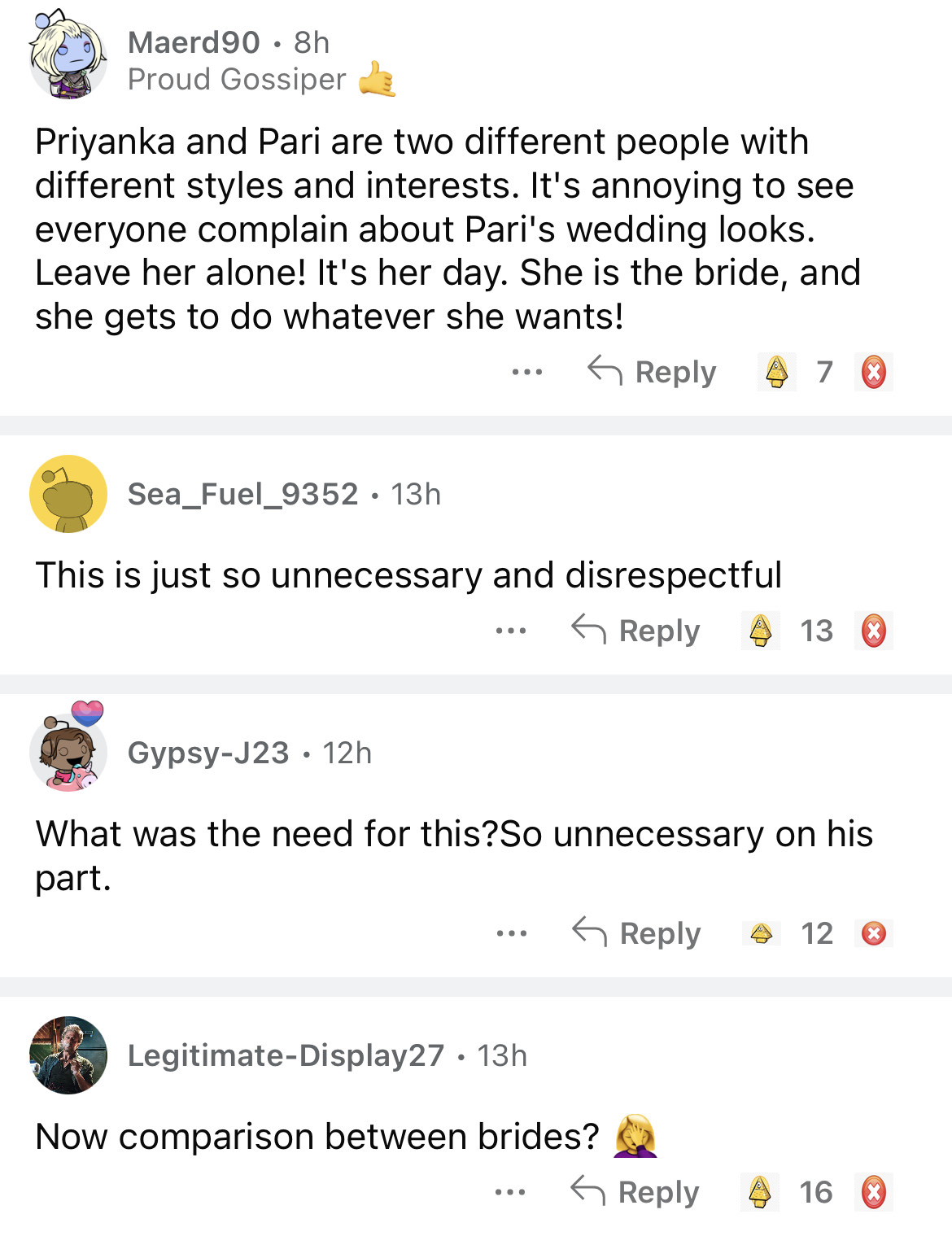
Task: Visit Gypsy-J23's profile
Action: coord(208,753)
